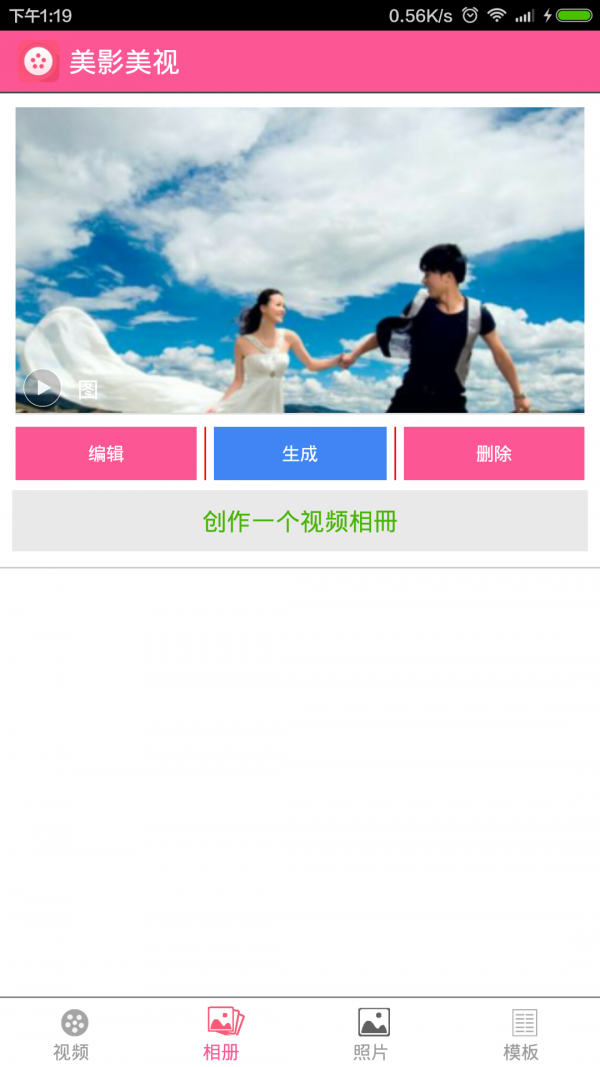Open the 照片 tab
Image resolution: width=600 pixels, height=1067 pixels.
pos(373,1034)
